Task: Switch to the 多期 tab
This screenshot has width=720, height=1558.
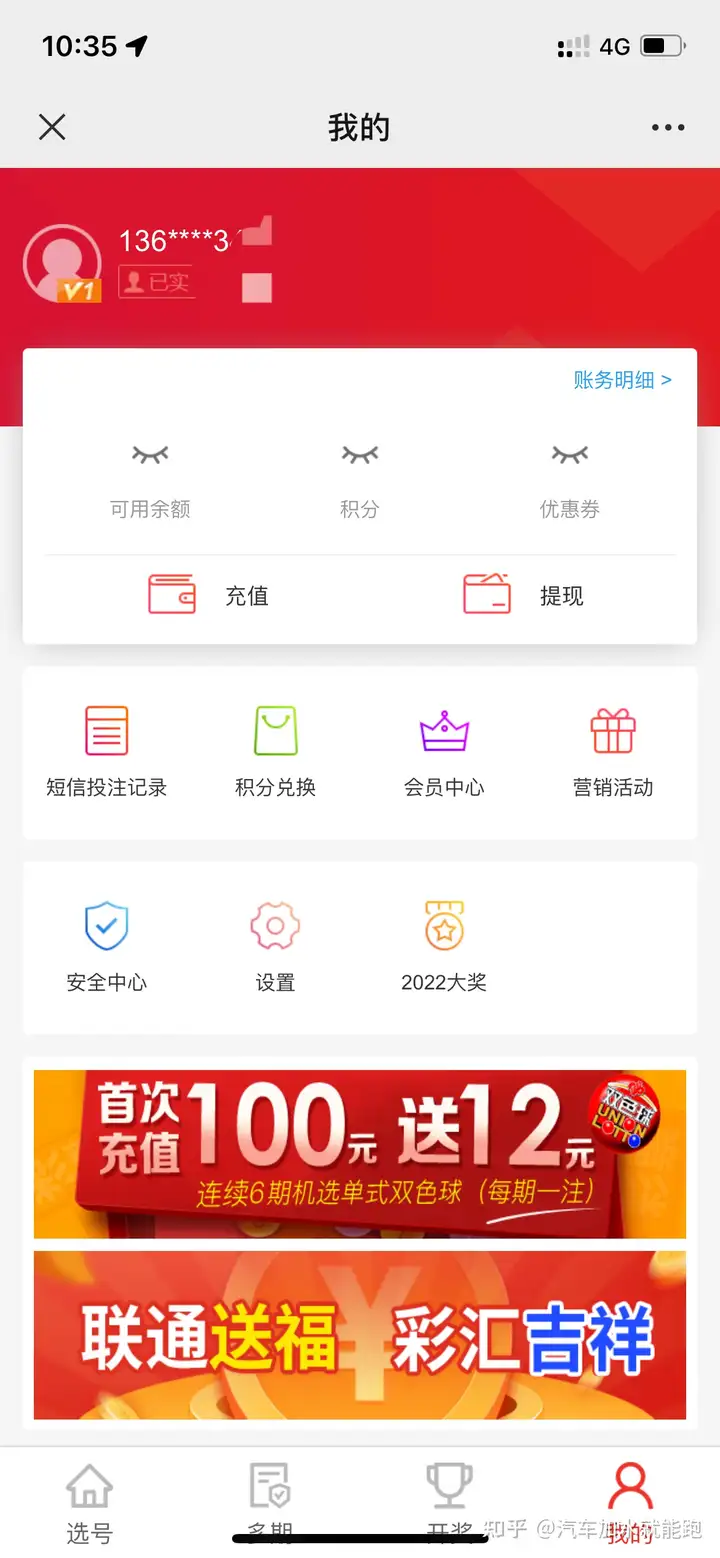Action: pyautogui.click(x=270, y=1500)
